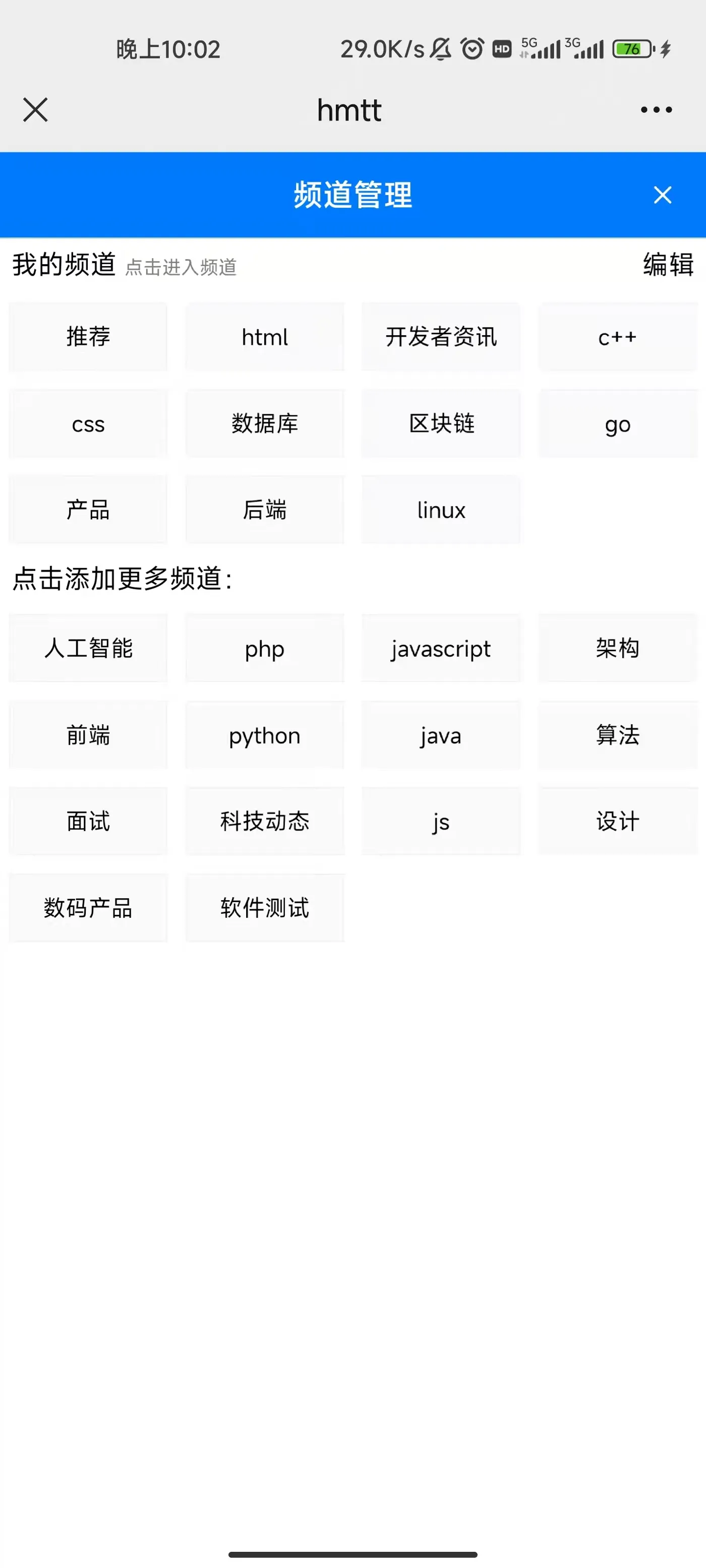Enter the 推荐 channel
The width and height of the screenshot is (706, 1568).
88,337
